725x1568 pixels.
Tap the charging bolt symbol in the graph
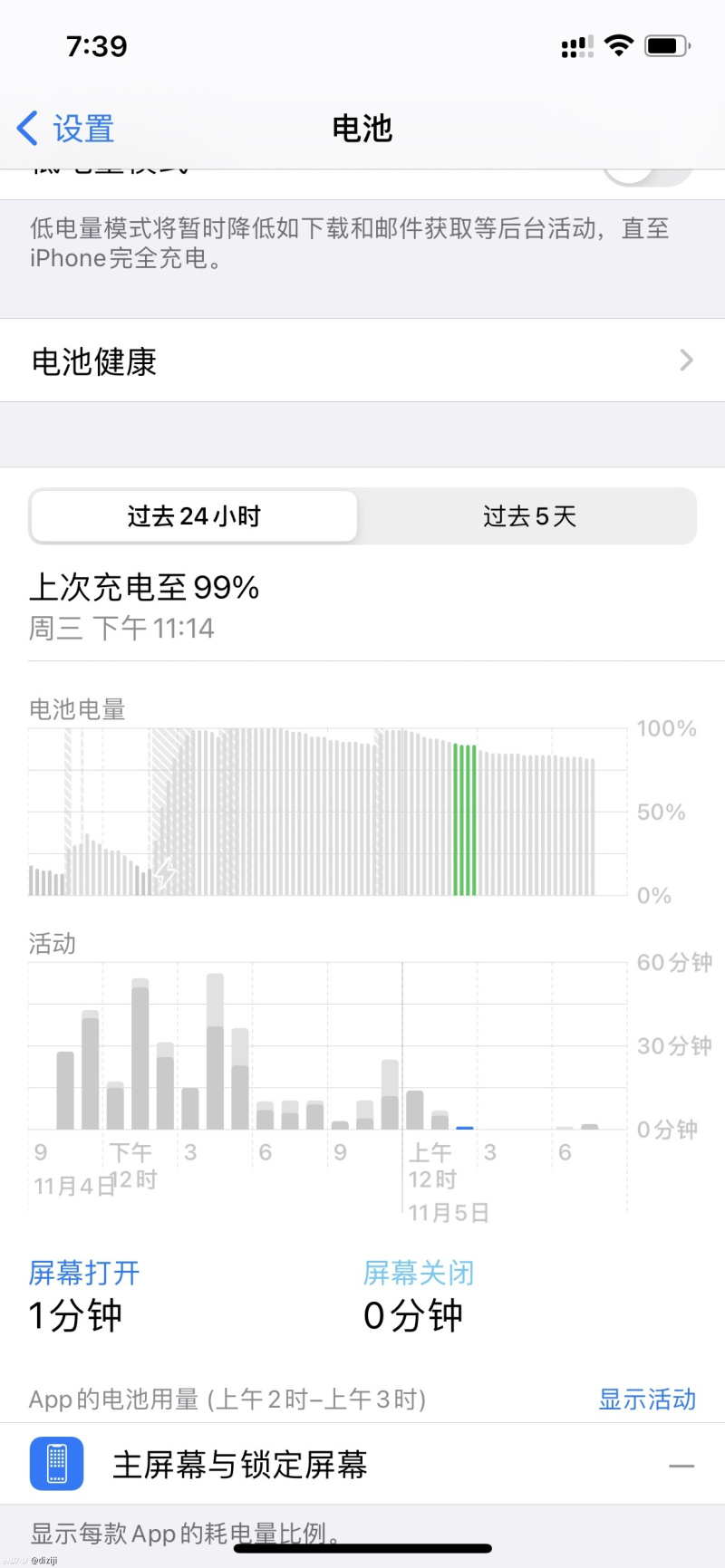(163, 872)
